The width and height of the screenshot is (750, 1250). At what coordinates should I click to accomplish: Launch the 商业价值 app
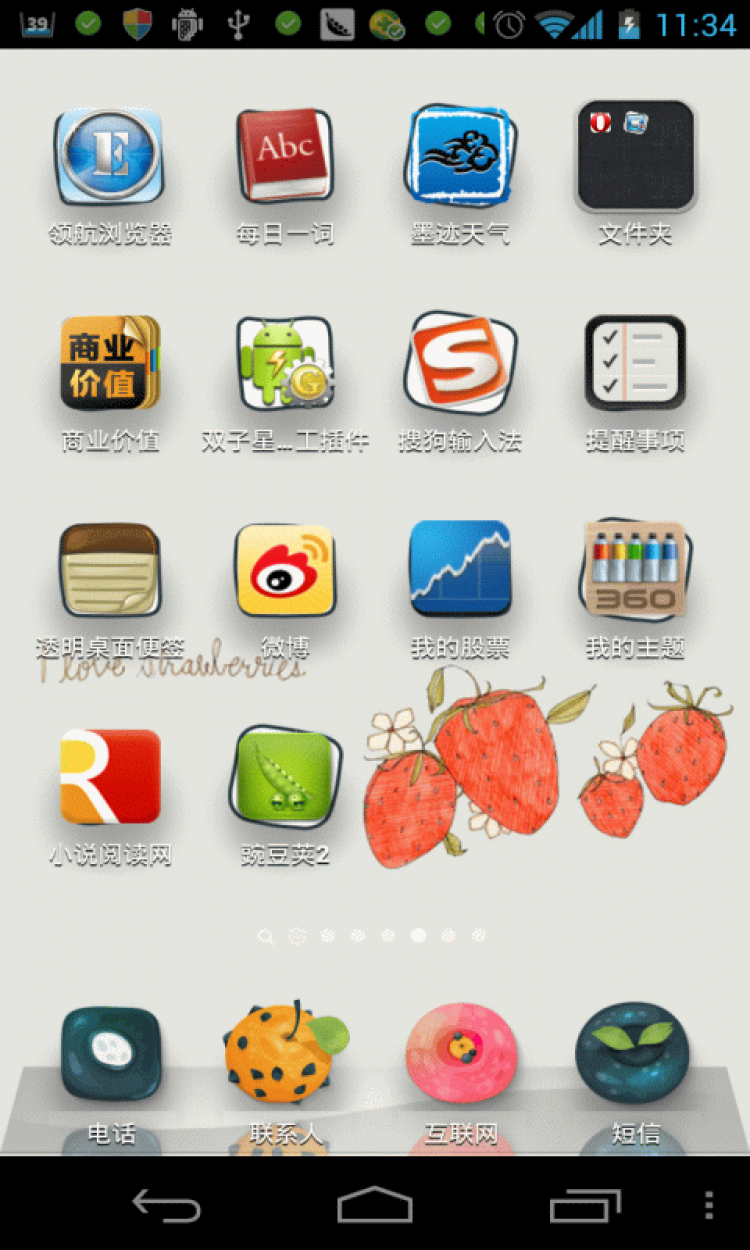pyautogui.click(x=109, y=364)
